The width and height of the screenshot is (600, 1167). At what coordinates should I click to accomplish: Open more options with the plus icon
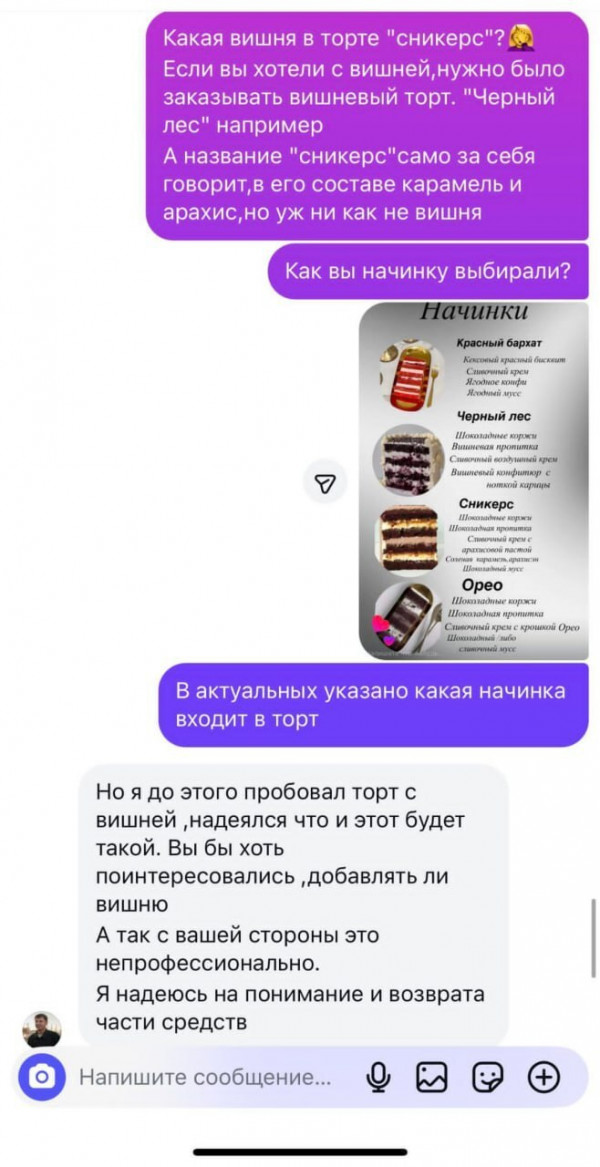pos(543,1077)
